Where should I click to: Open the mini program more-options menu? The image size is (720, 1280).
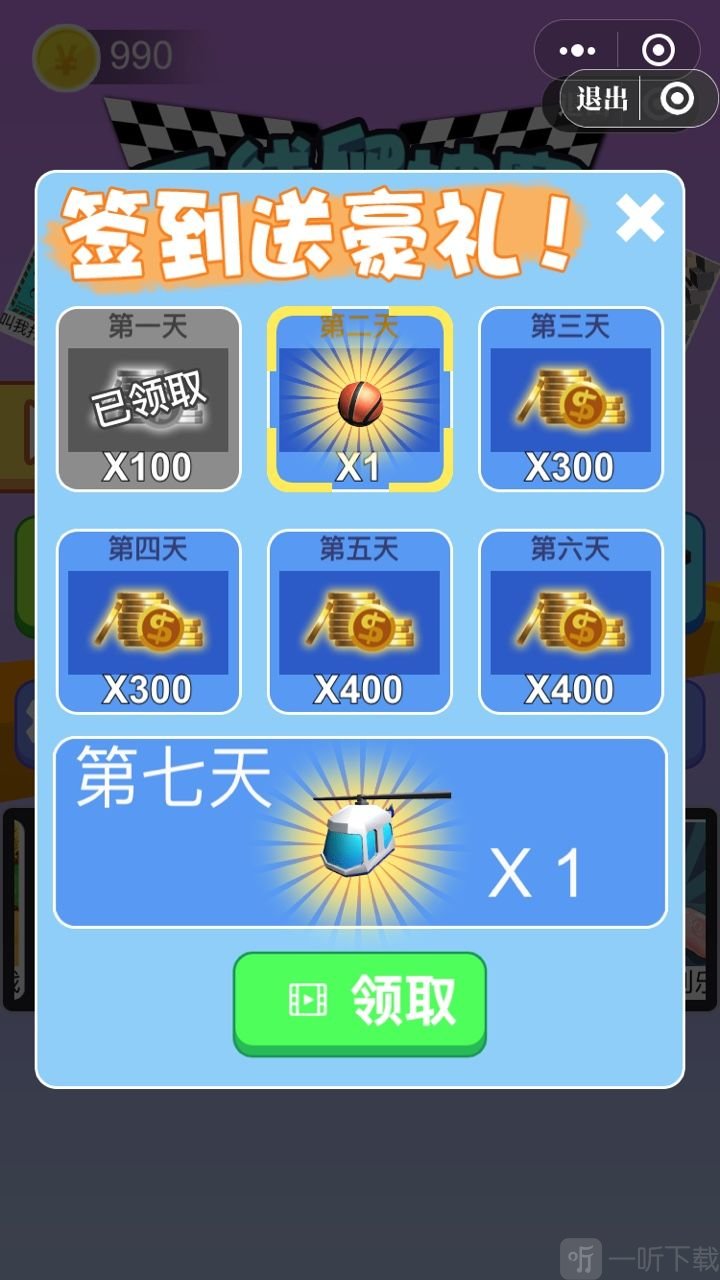(x=578, y=50)
